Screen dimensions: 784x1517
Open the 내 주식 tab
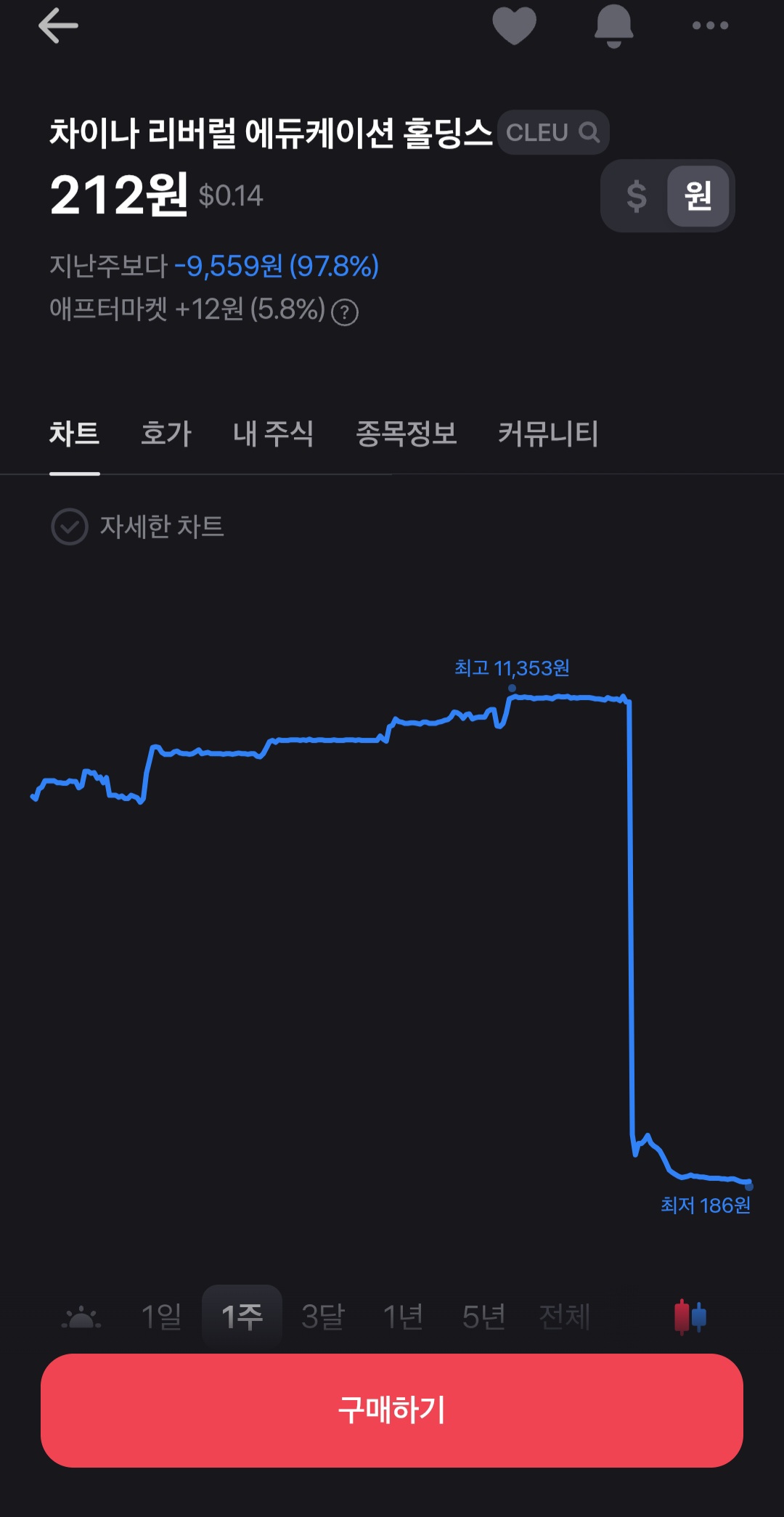point(273,434)
